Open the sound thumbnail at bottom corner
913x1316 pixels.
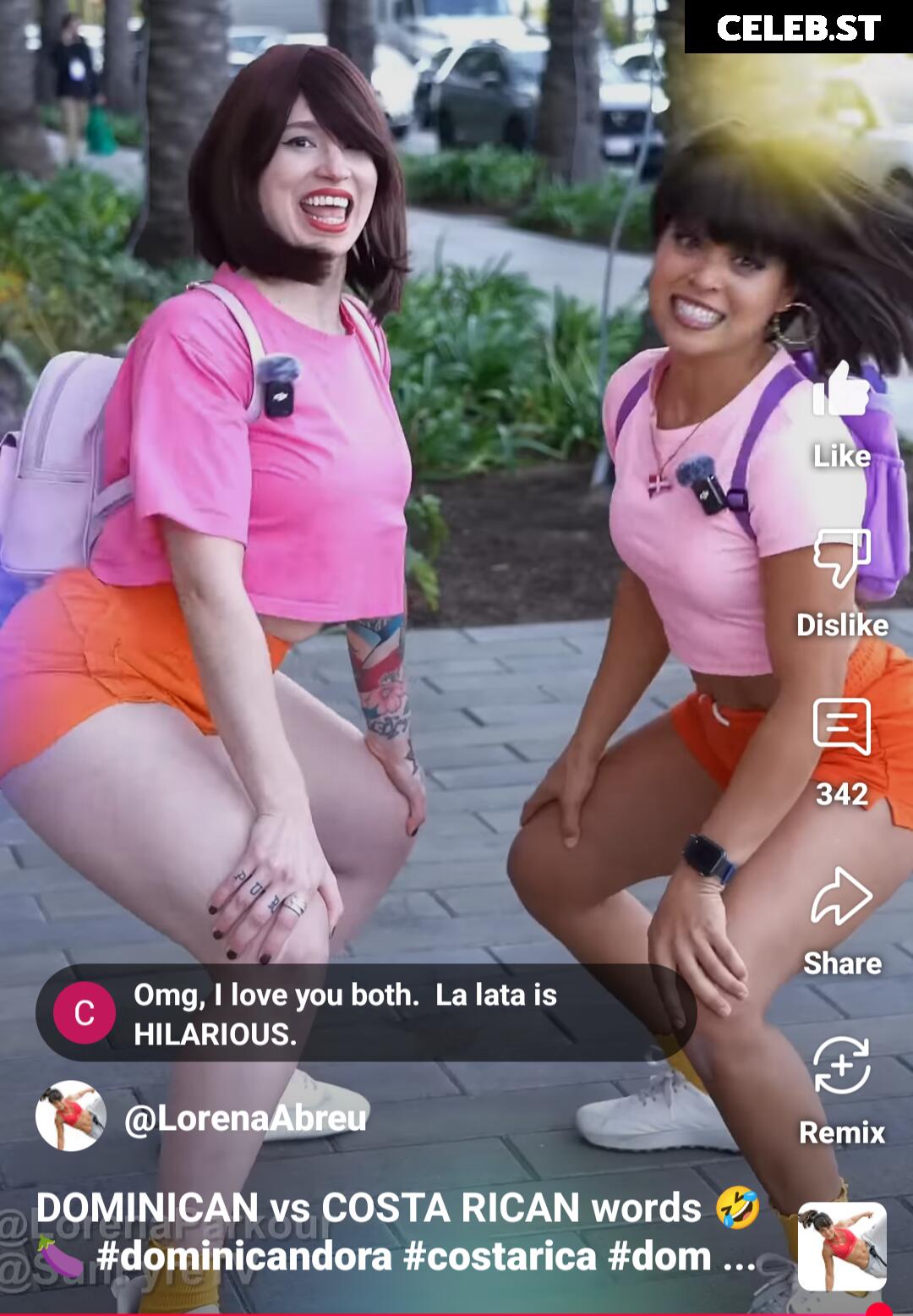842,1247
